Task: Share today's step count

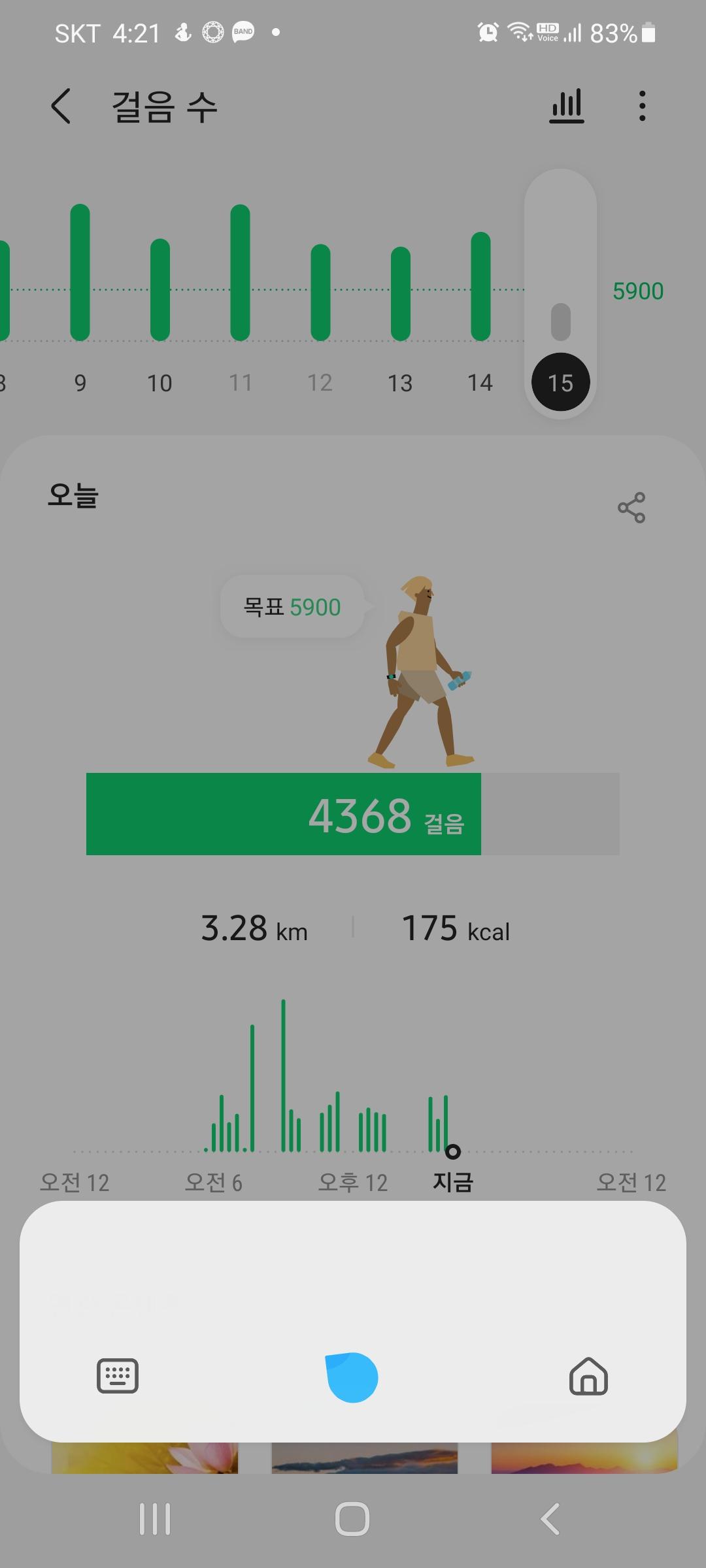Action: point(631,508)
